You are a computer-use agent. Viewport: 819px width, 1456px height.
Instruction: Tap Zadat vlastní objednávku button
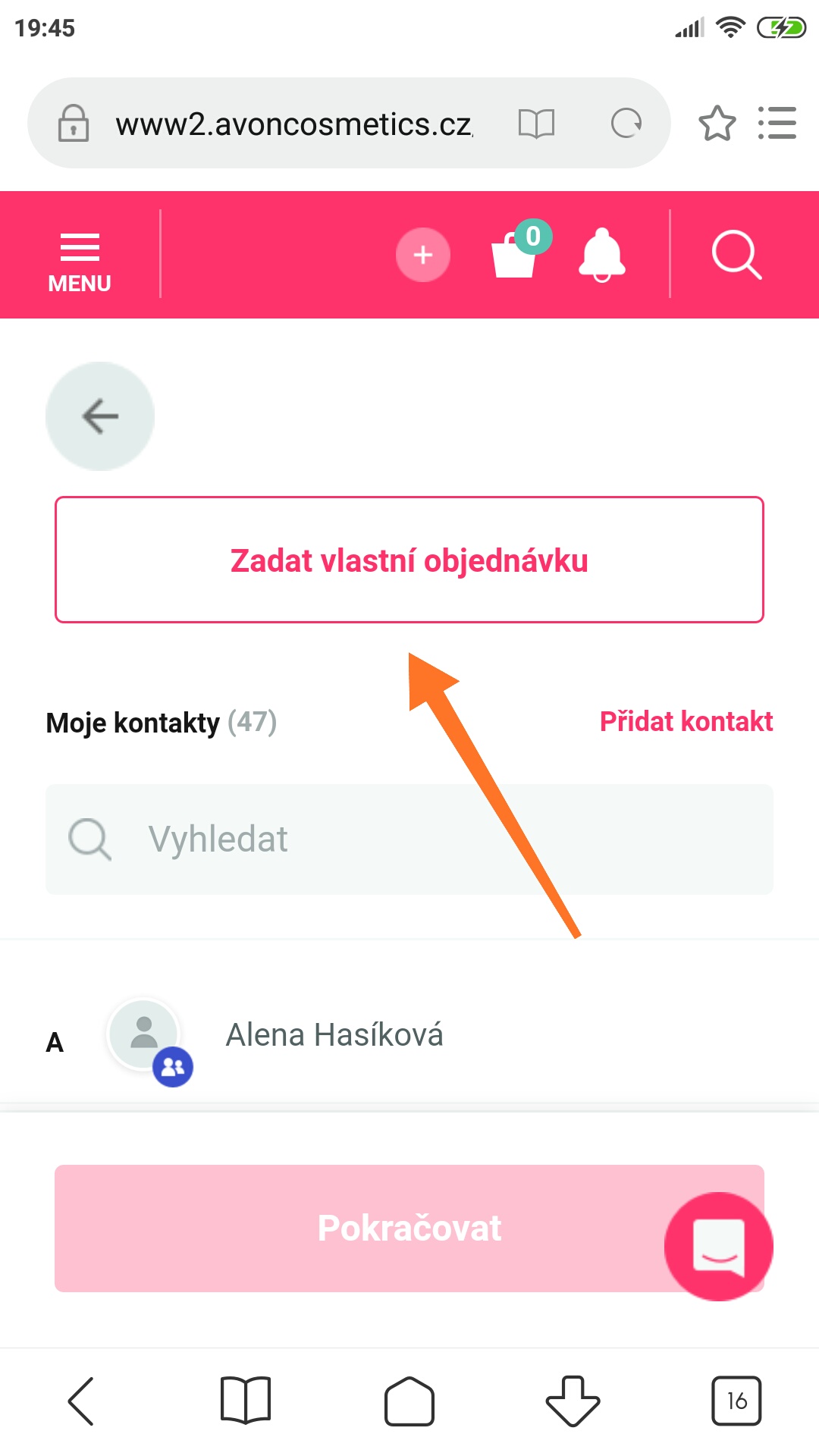point(409,560)
